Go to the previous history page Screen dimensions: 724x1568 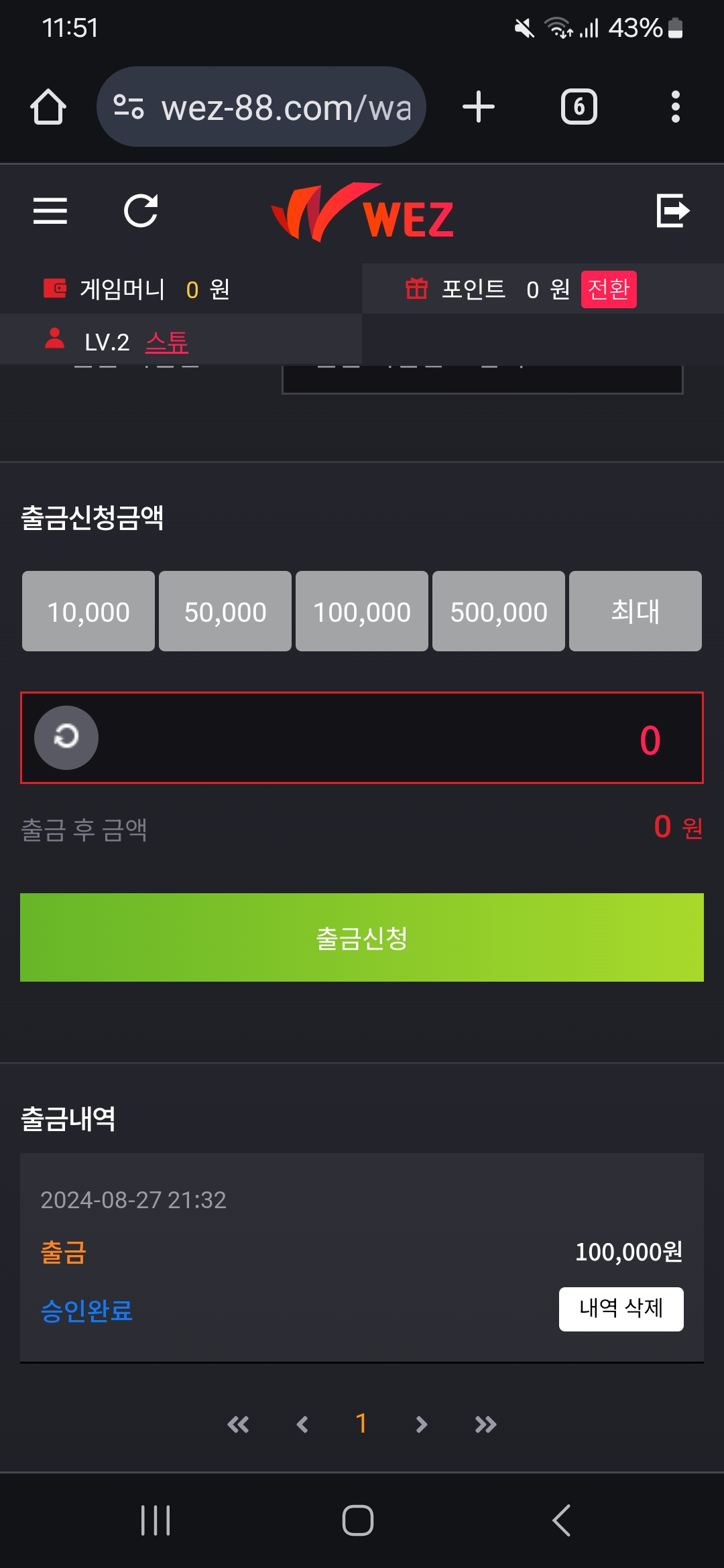coord(302,1424)
